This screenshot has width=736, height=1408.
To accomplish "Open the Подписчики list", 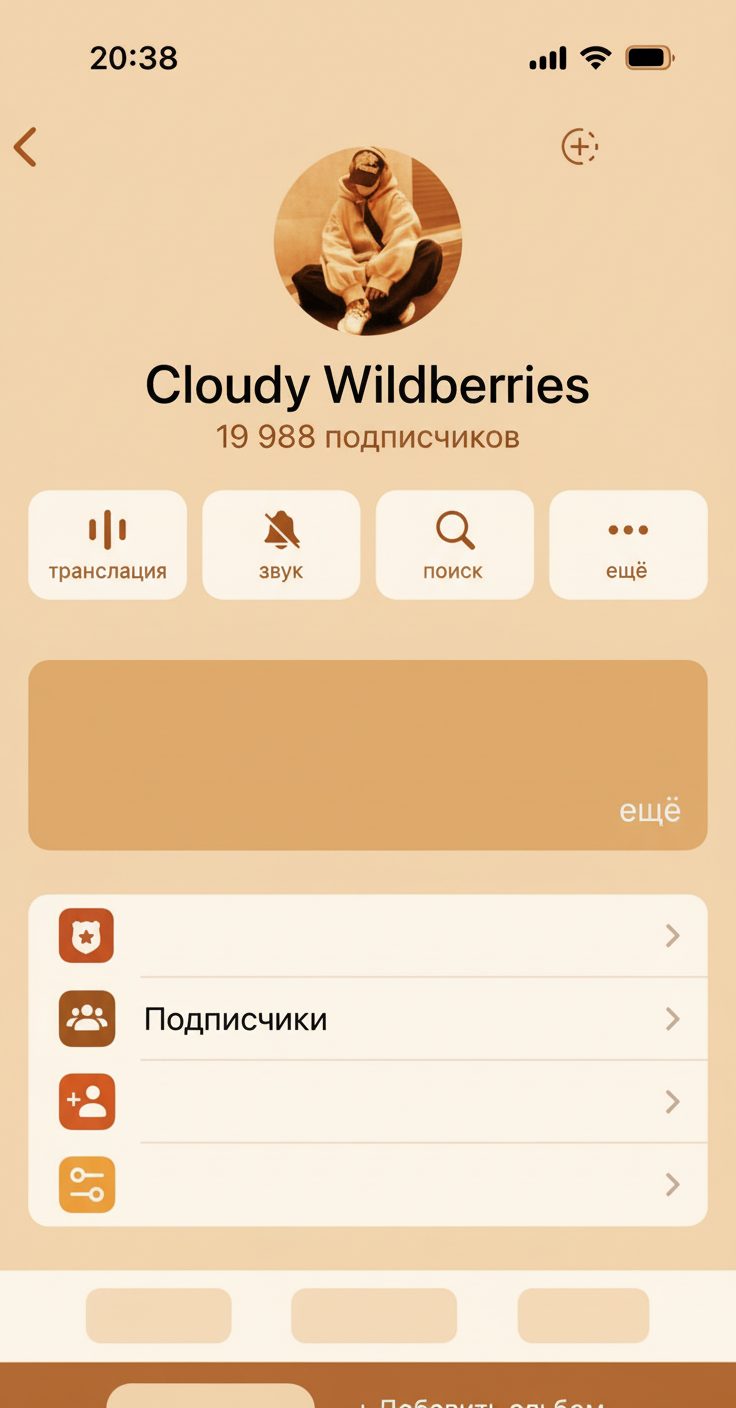I will point(368,1019).
